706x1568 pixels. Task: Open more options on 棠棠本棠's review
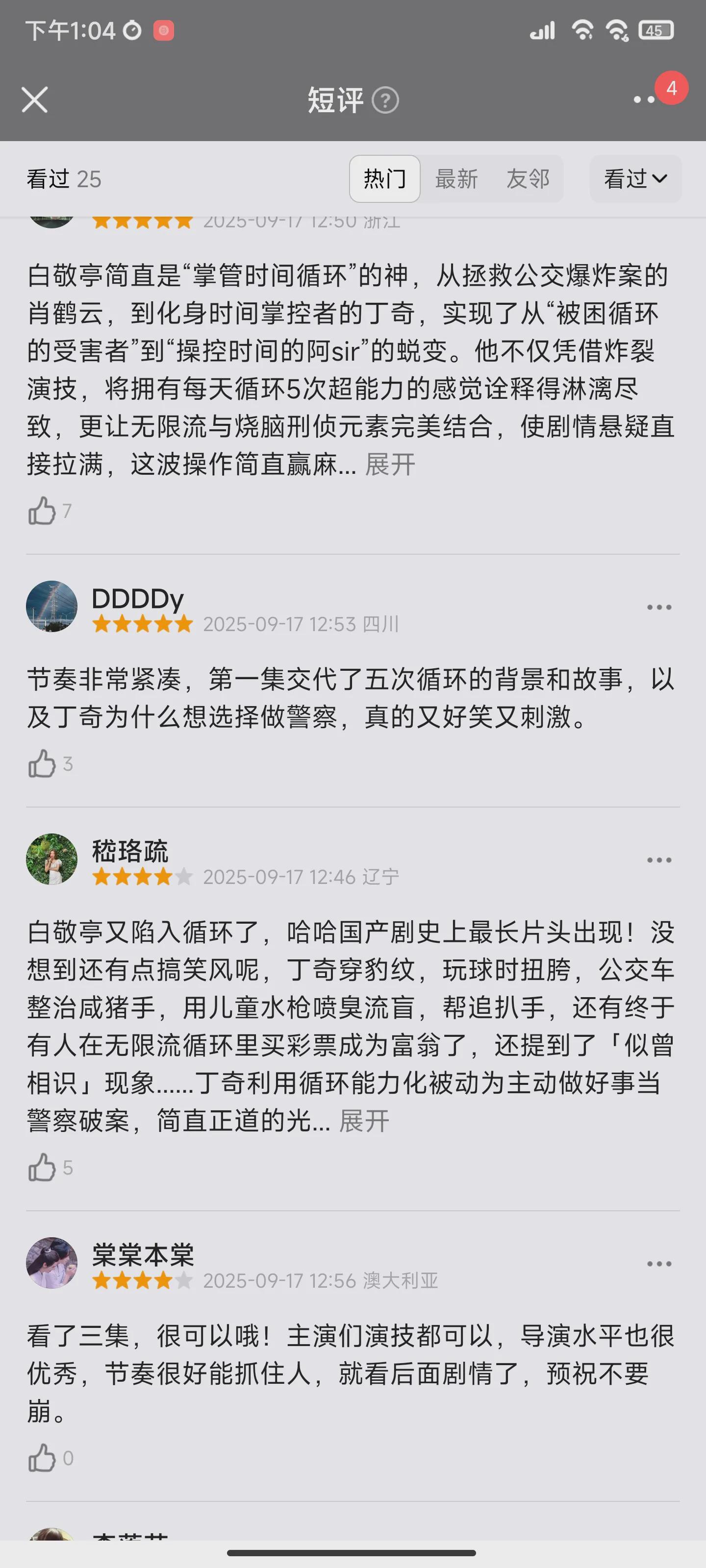659,1264
